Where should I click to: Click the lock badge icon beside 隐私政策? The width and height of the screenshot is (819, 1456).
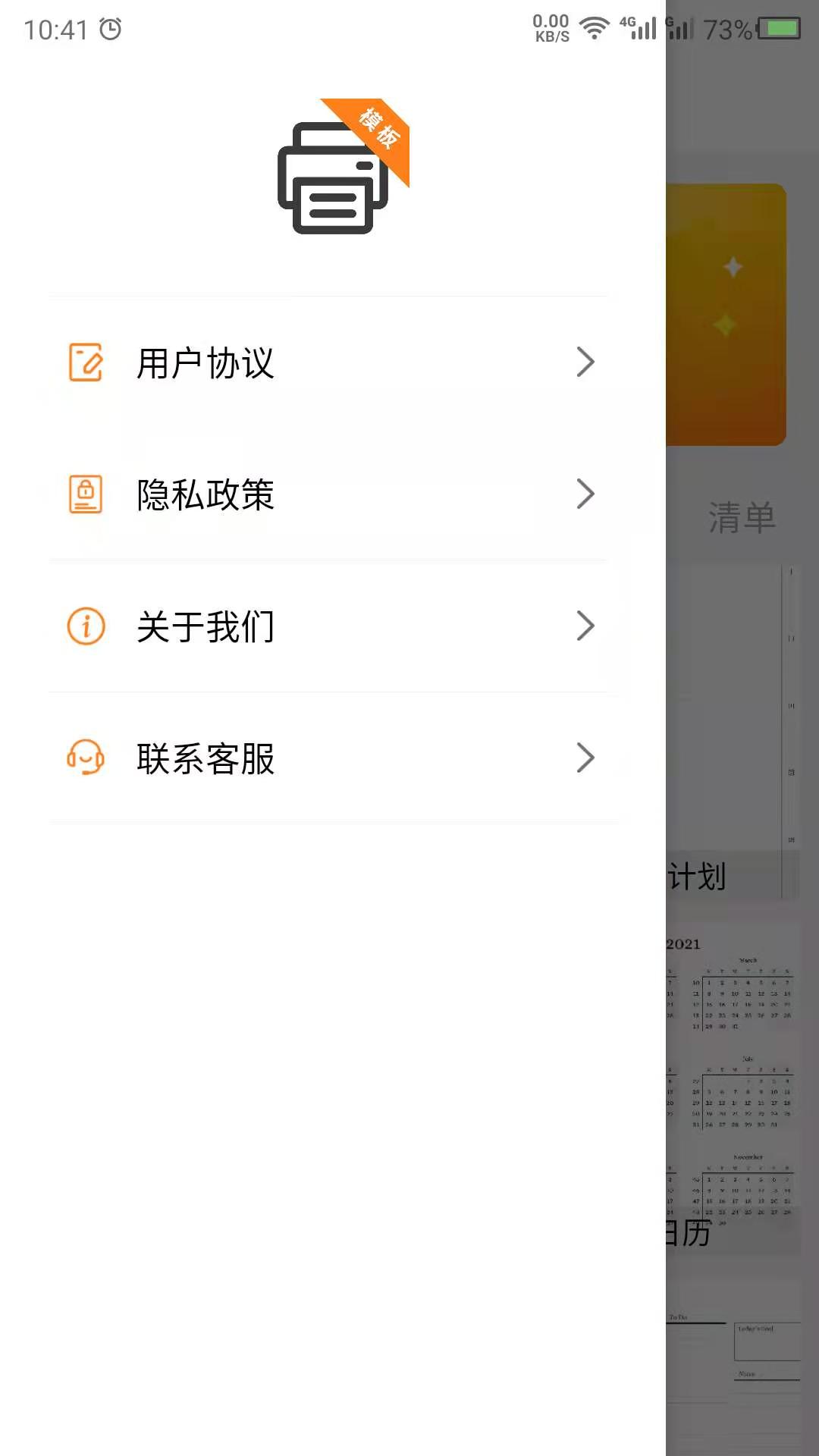pos(86,494)
